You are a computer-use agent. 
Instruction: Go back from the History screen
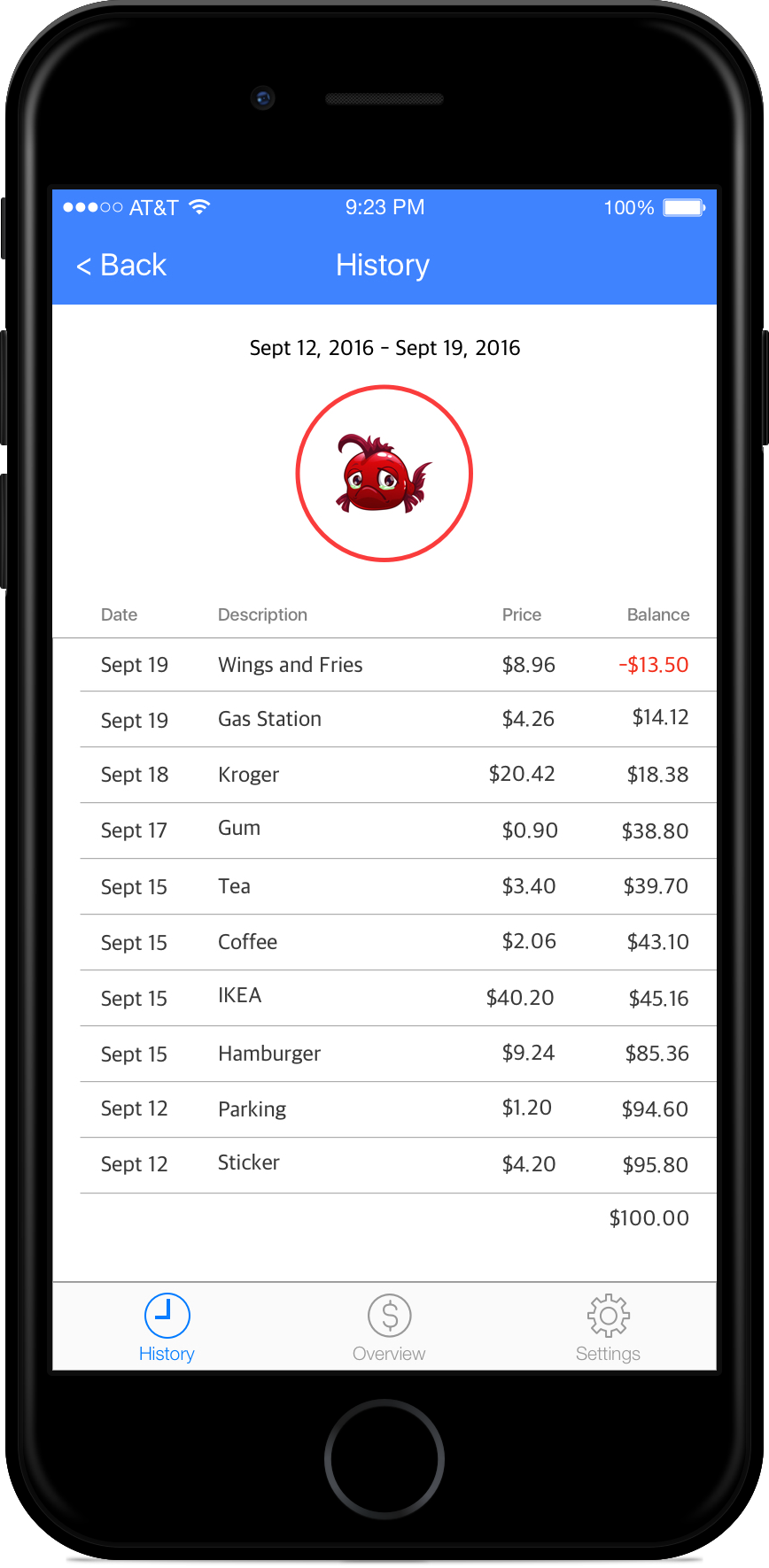121,265
